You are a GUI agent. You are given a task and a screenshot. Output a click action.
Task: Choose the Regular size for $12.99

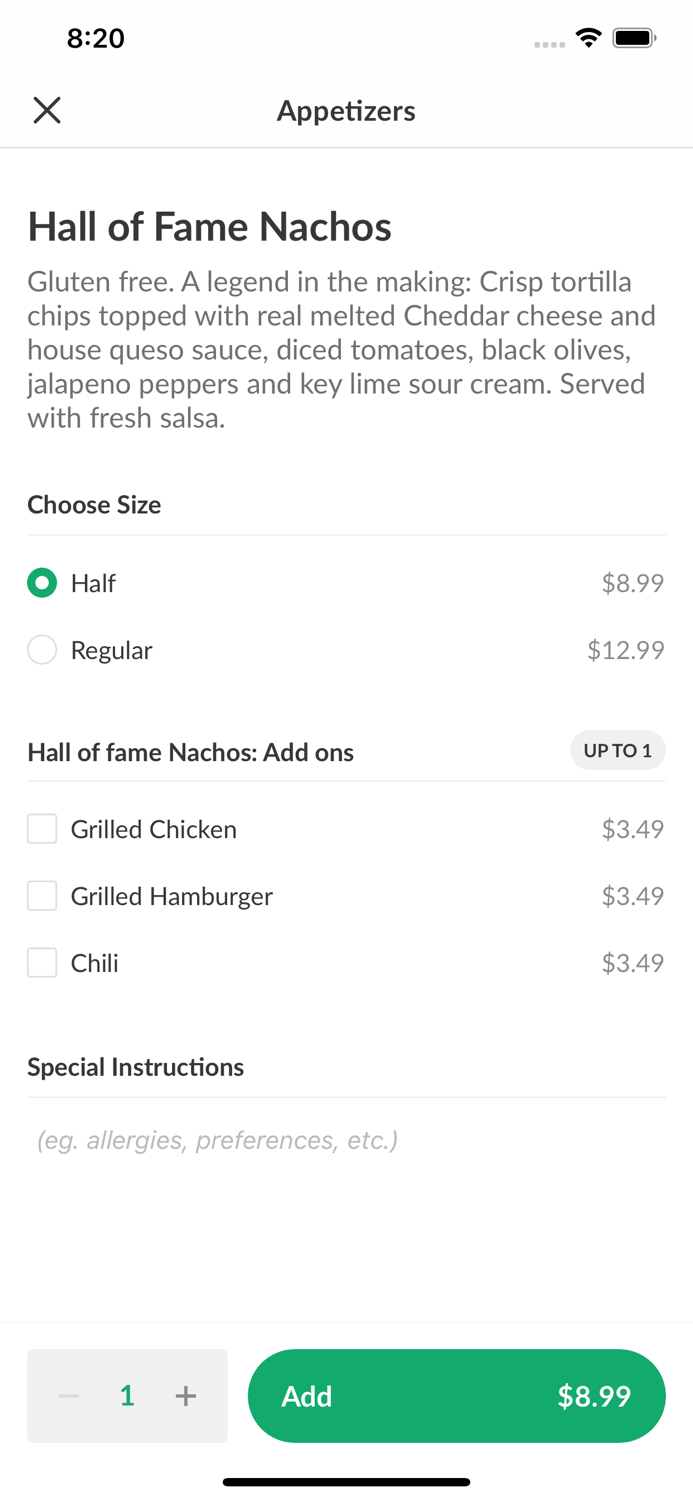point(42,650)
